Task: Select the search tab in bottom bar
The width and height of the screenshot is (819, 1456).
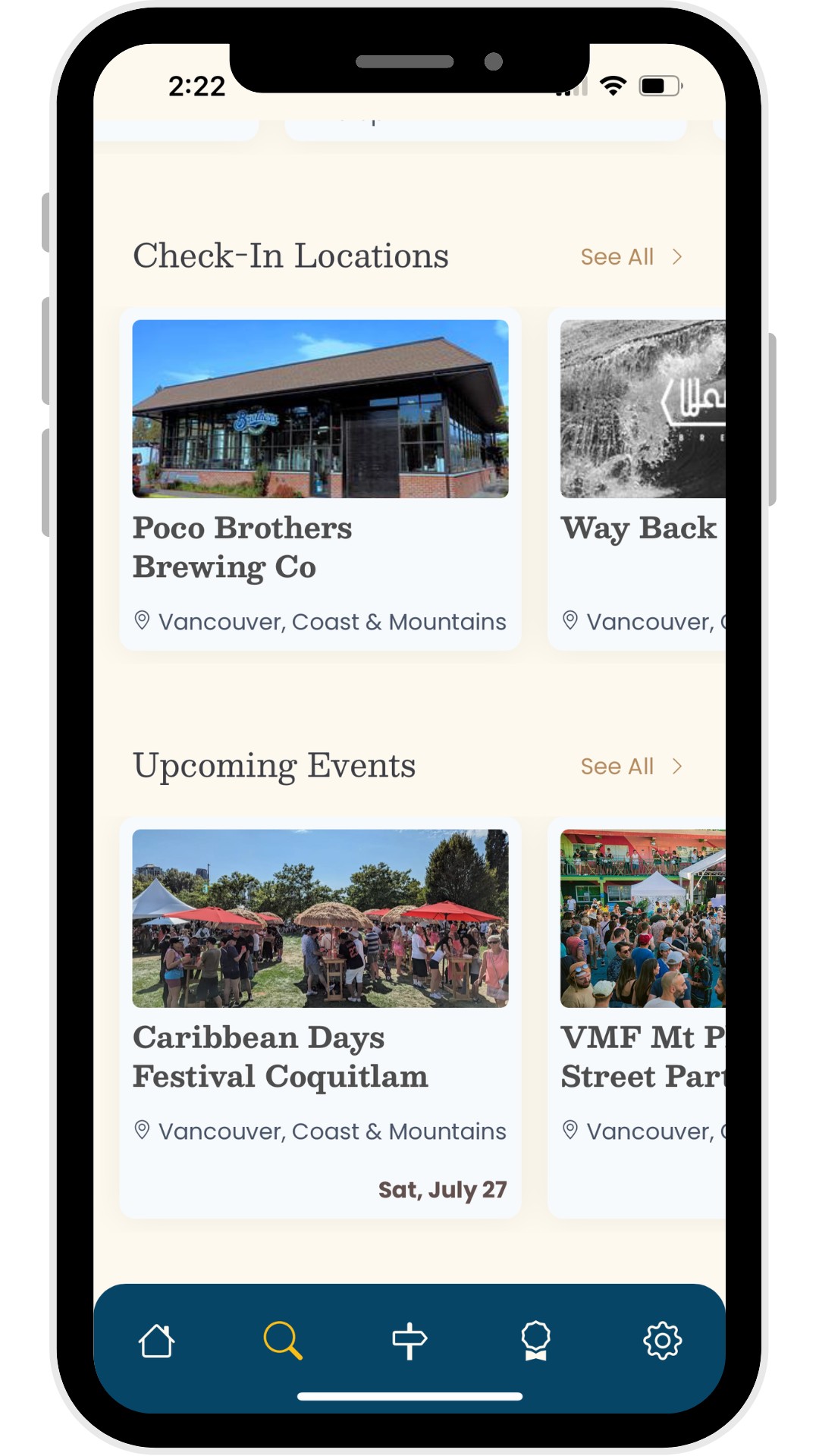Action: 283,1341
